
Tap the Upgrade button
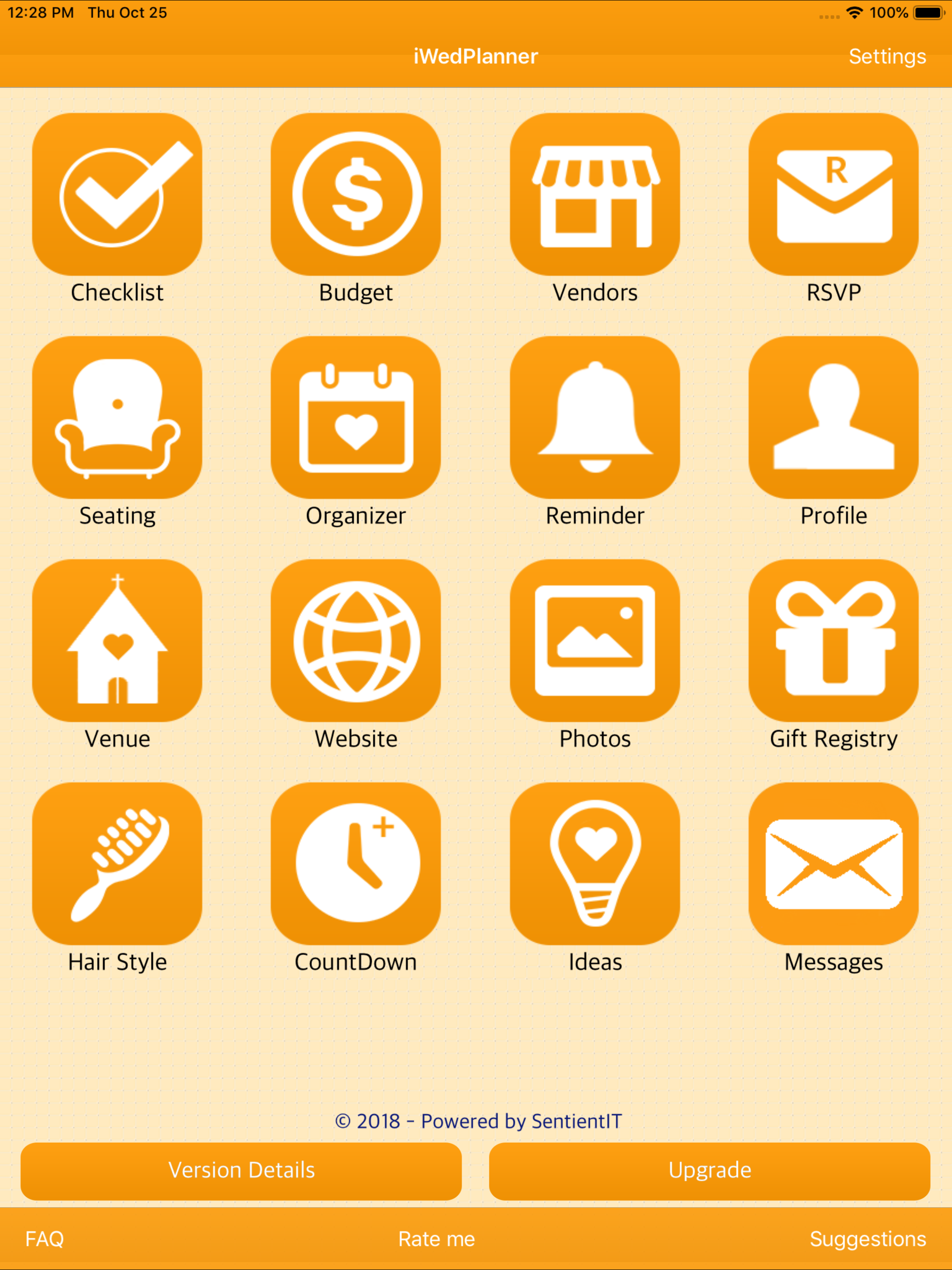710,1171
